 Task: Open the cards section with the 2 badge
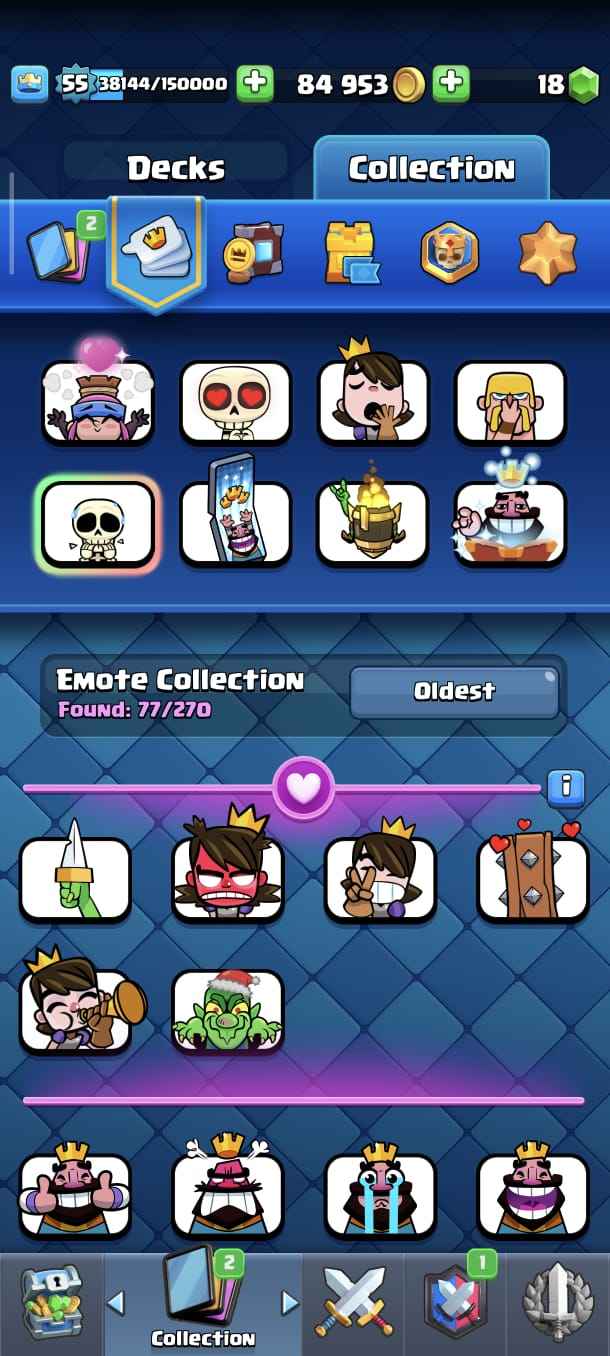tap(58, 250)
